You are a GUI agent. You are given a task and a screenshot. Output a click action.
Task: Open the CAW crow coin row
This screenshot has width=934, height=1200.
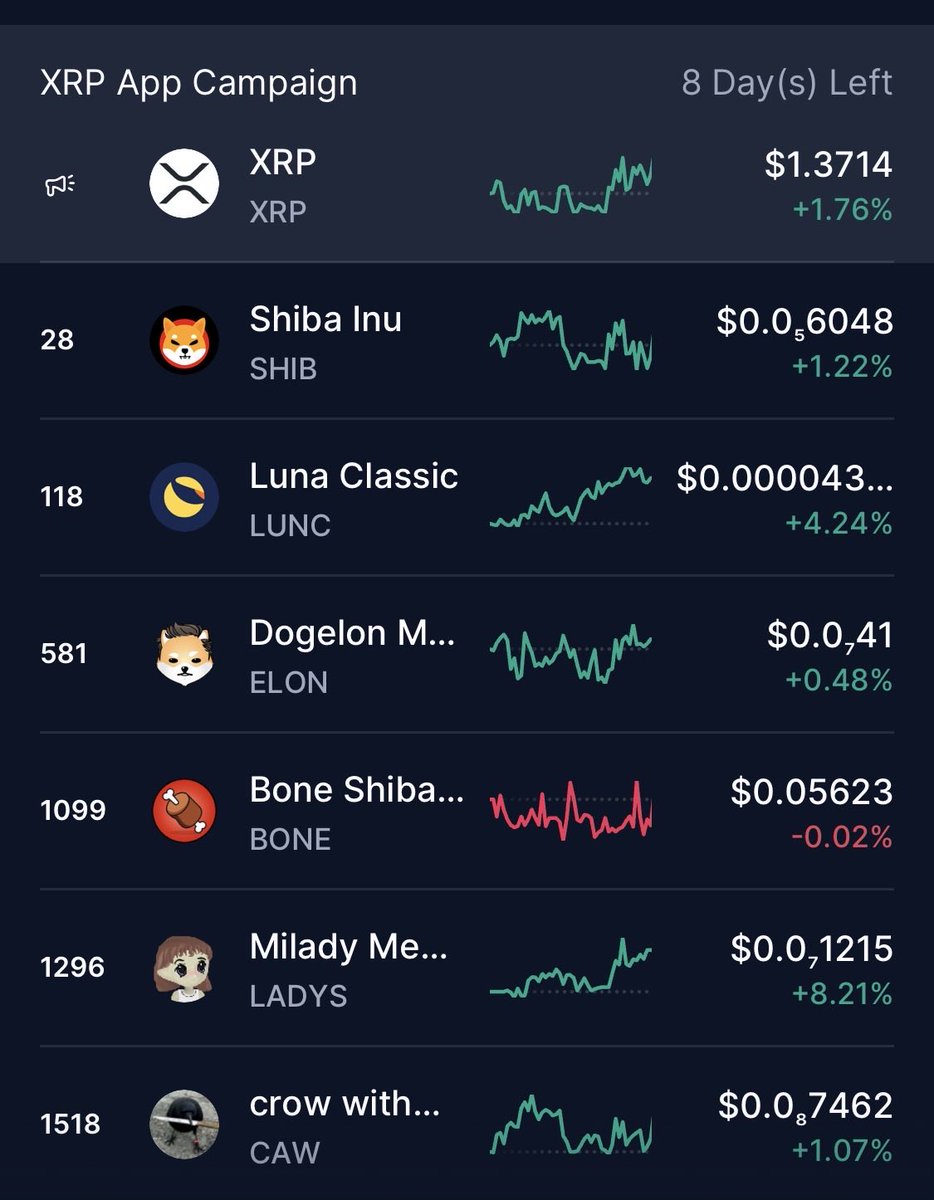pos(466,1125)
